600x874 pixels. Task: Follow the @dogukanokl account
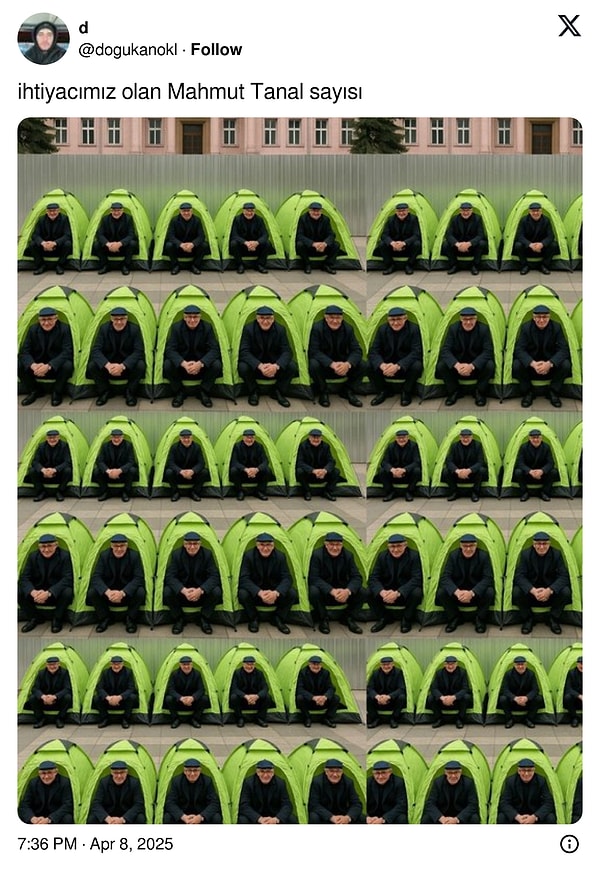[x=217, y=50]
